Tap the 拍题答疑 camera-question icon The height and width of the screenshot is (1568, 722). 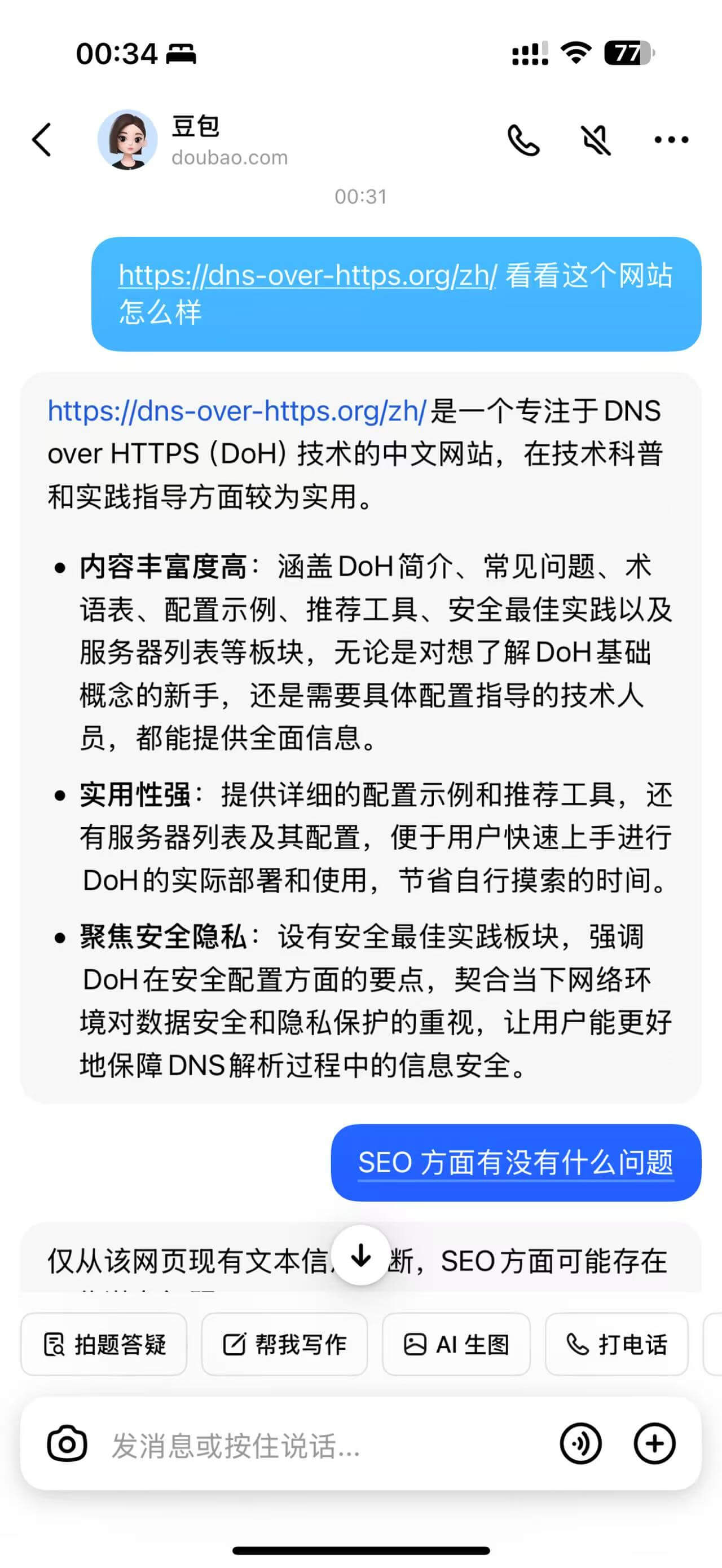[55, 1345]
